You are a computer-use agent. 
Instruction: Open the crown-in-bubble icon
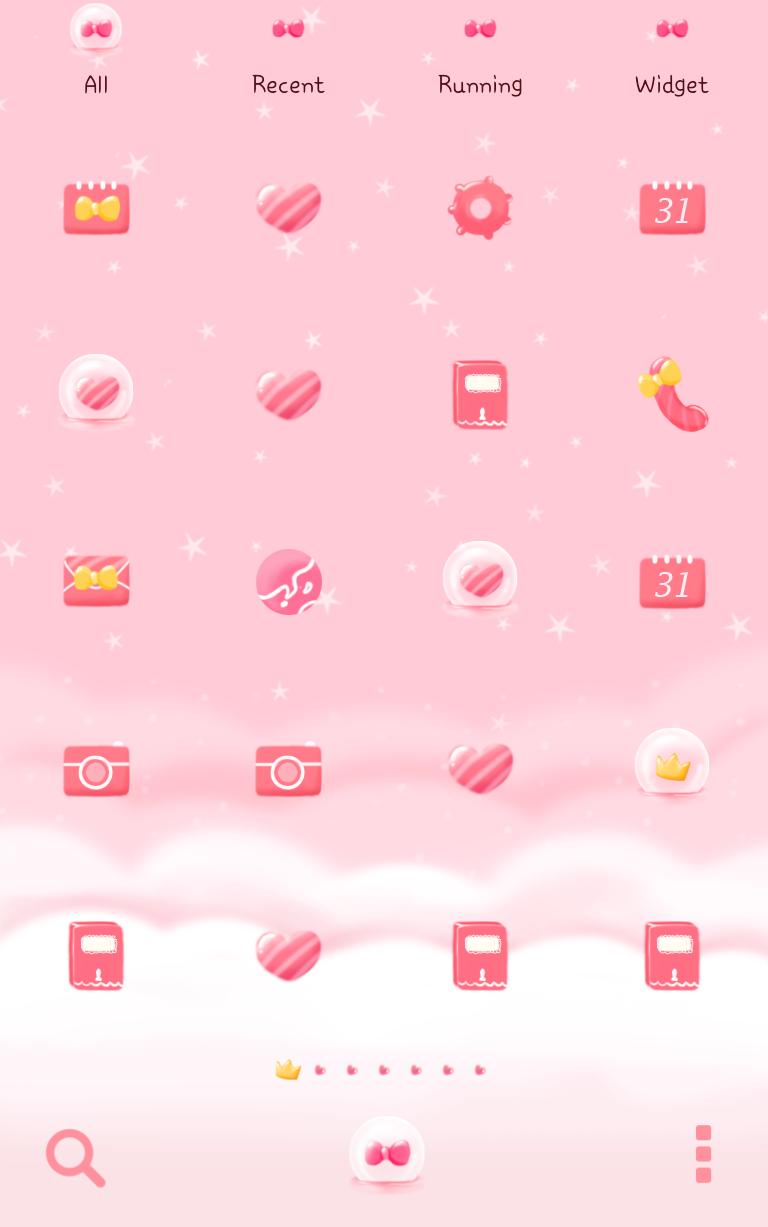pyautogui.click(x=672, y=763)
